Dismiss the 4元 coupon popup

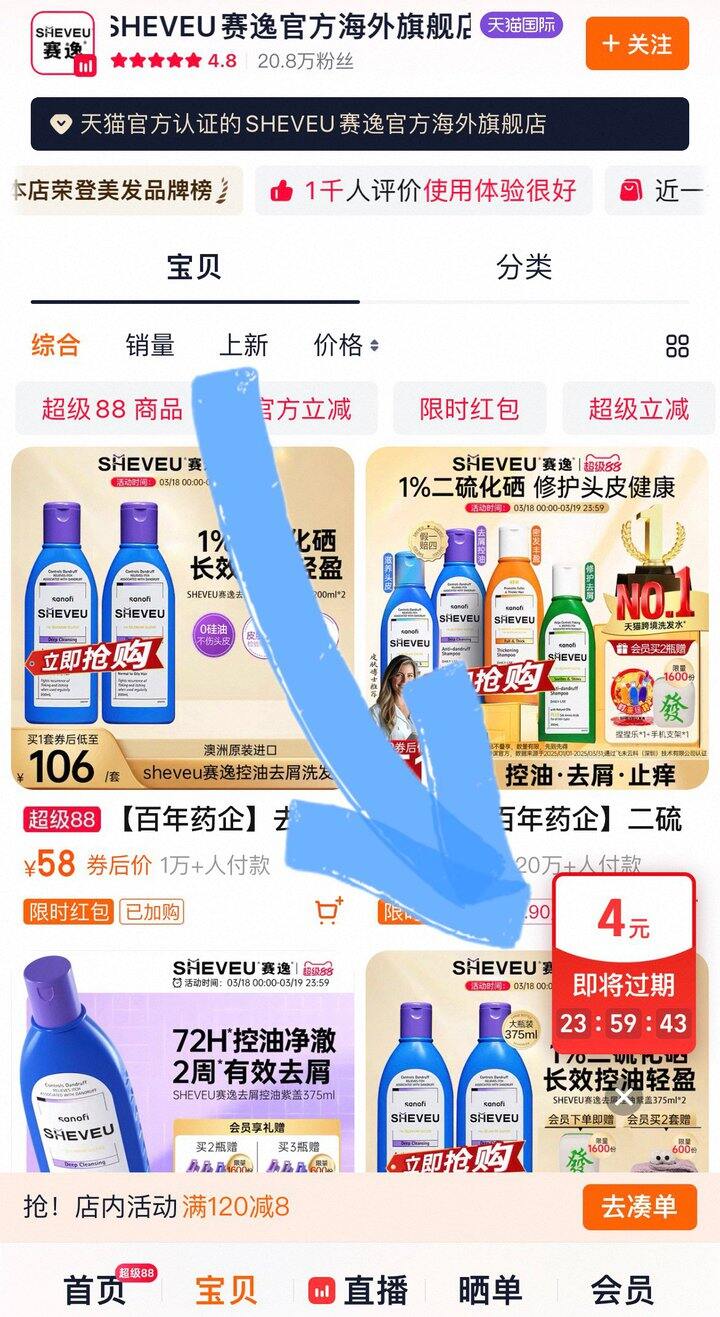coord(623,1099)
